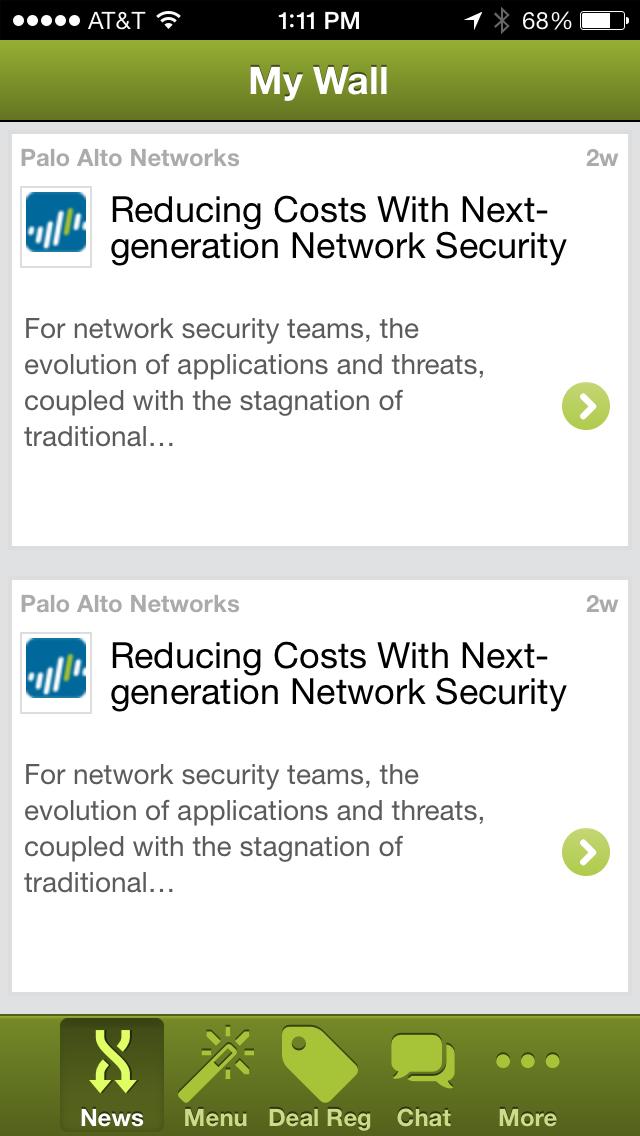Screen dimensions: 640x1136
Task: Tap the green arrow on the second post
Action: 586,851
